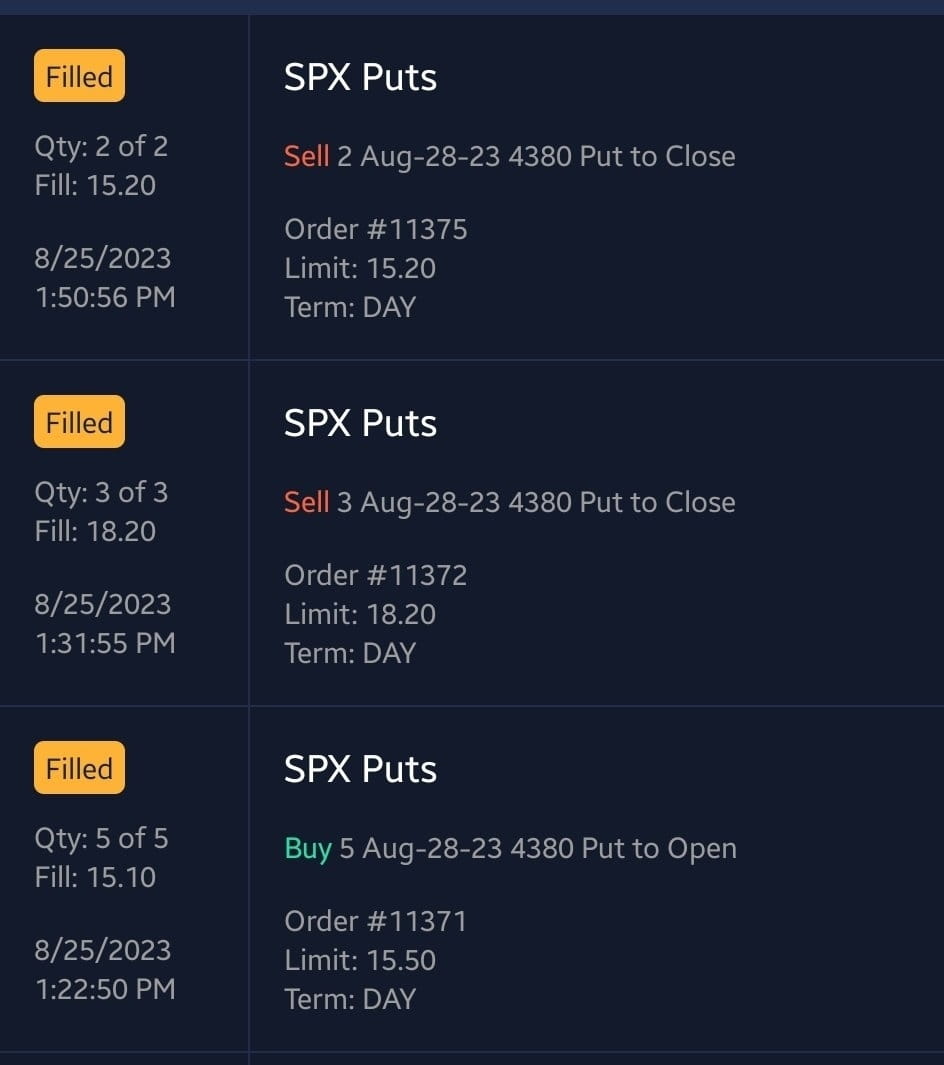Click the Fill: 18.20 value
Viewport: 944px width, 1065px height.
coord(95,531)
